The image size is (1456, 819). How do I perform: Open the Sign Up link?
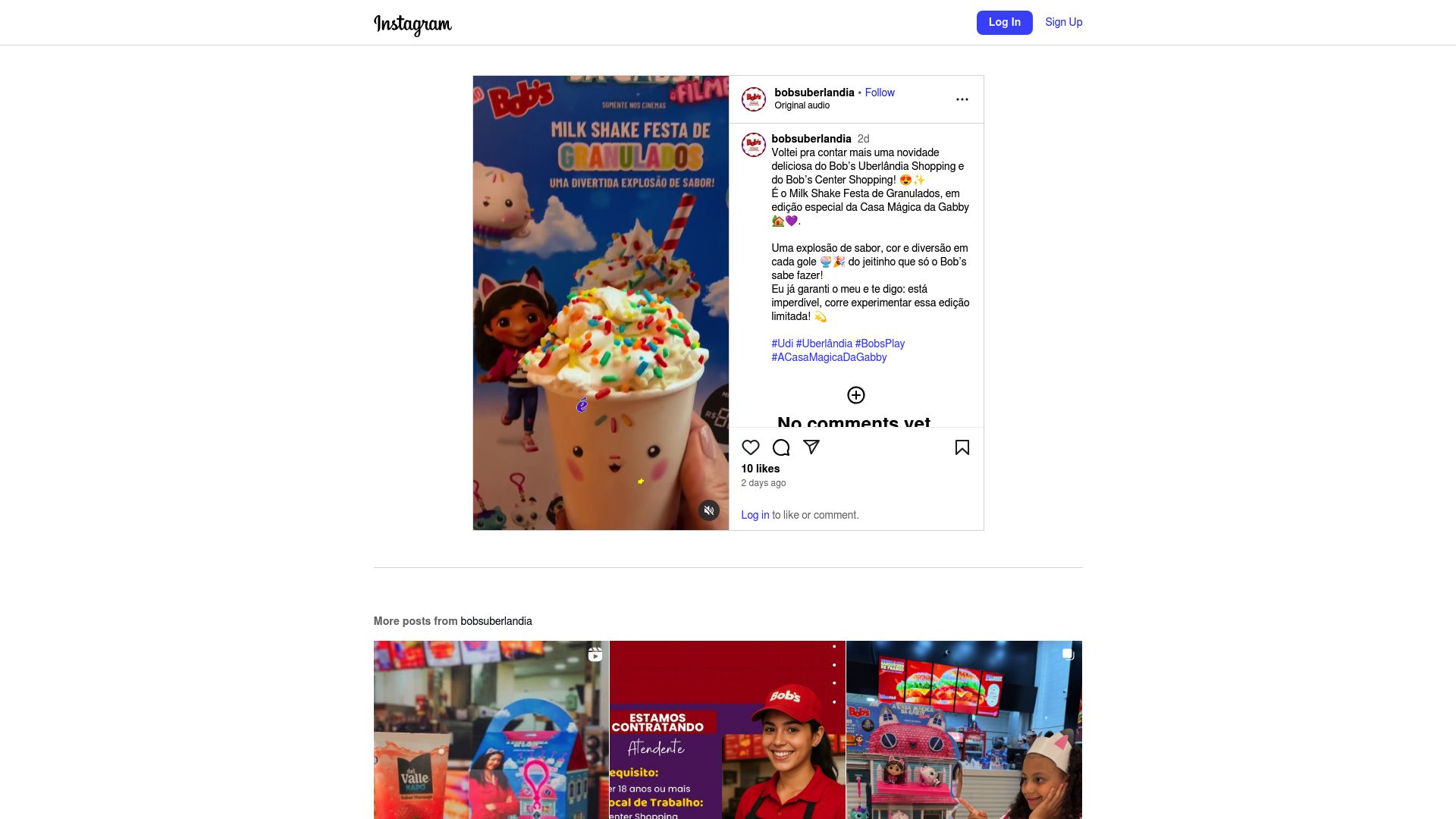pos(1063,22)
